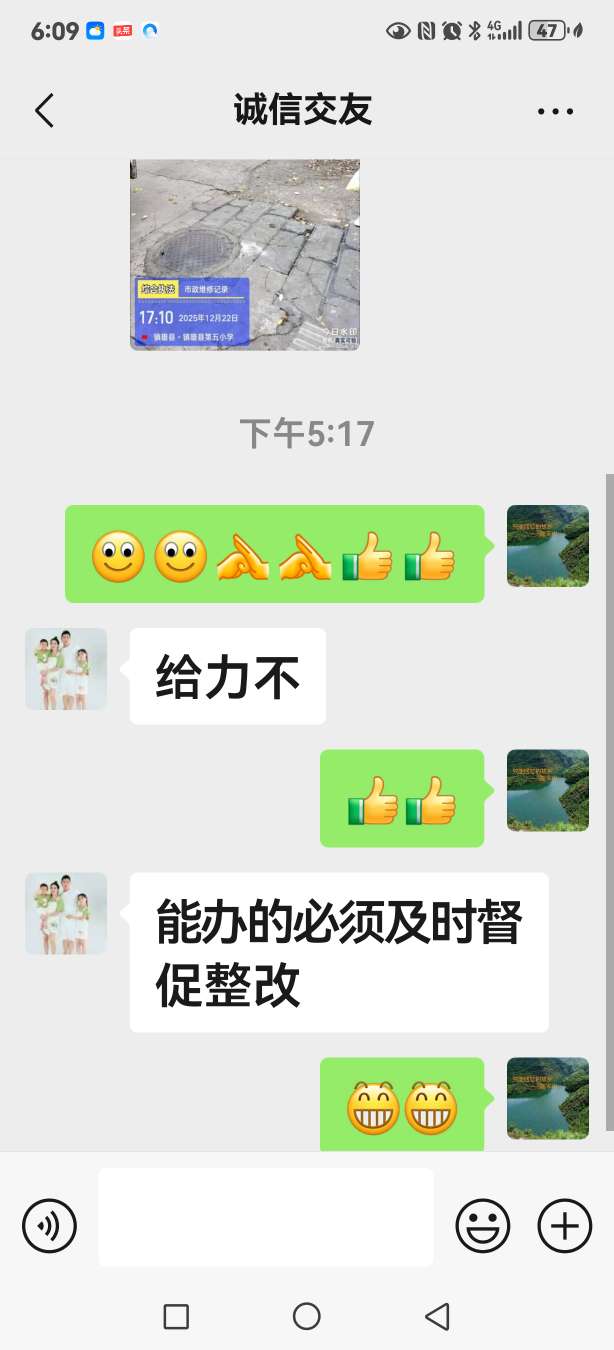This screenshot has height=1350, width=614.
Task: Open the plus attachments menu
Action: [565, 1224]
